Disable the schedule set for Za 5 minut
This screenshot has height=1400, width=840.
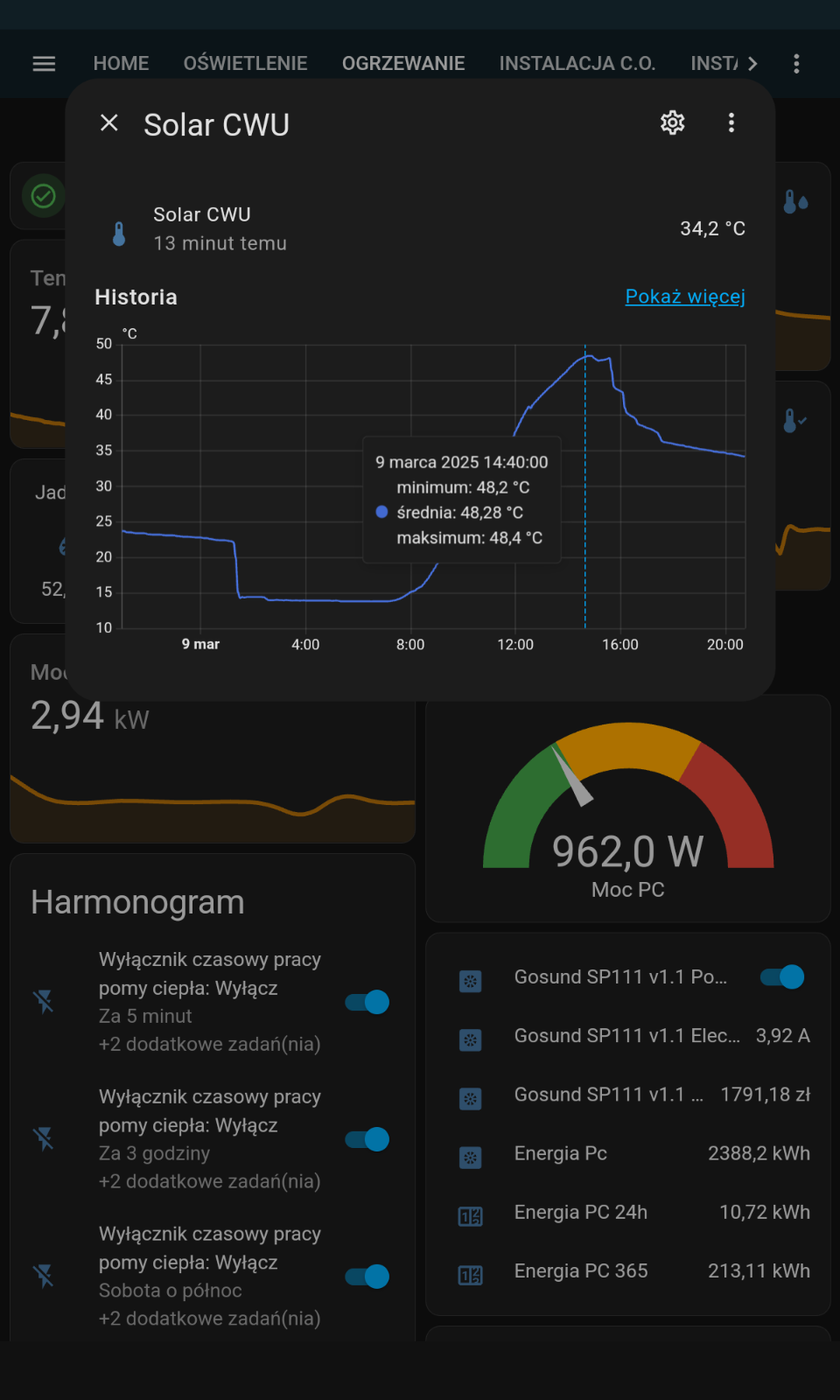[x=367, y=1002]
